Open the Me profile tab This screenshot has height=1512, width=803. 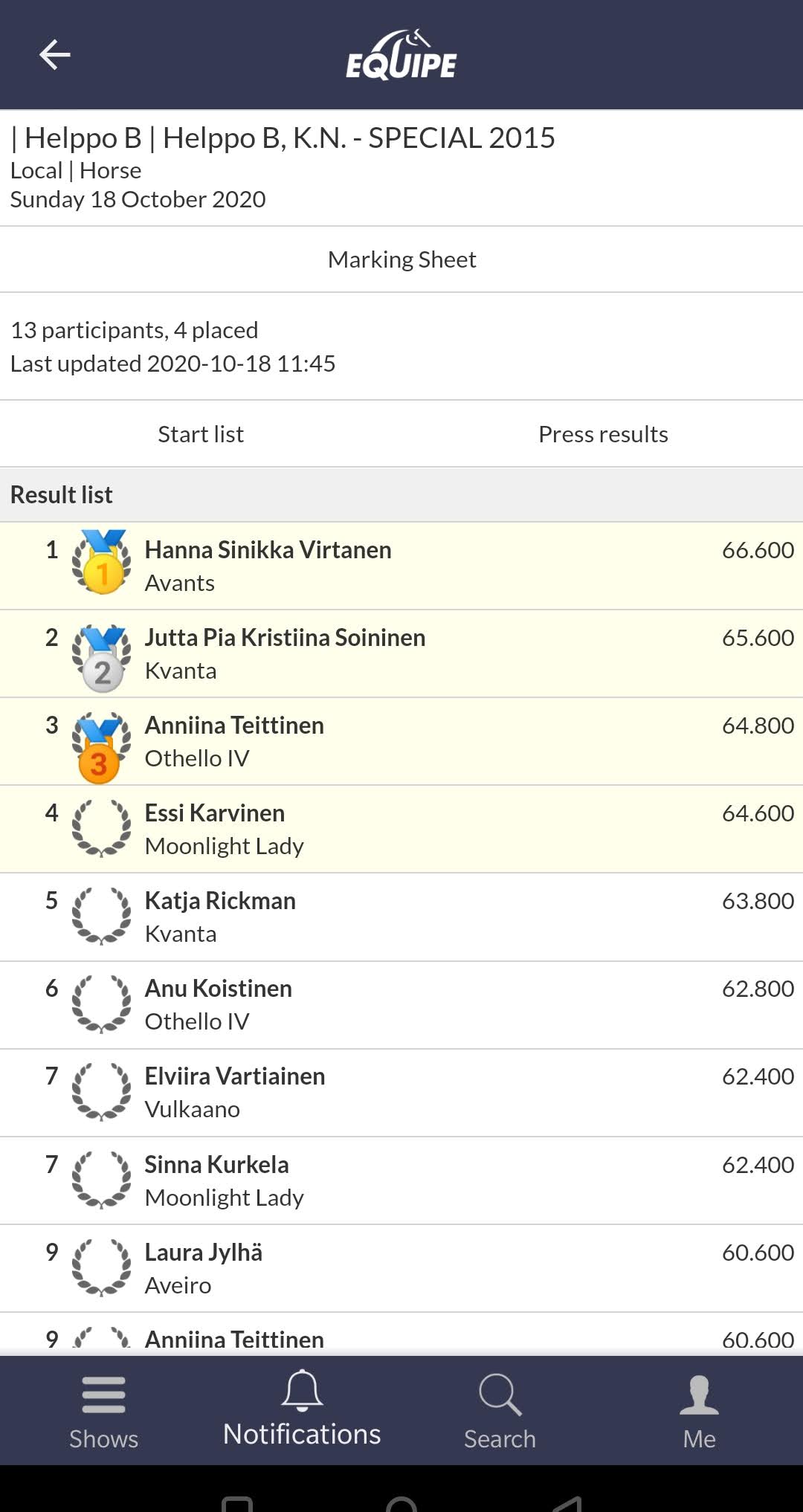click(699, 1412)
